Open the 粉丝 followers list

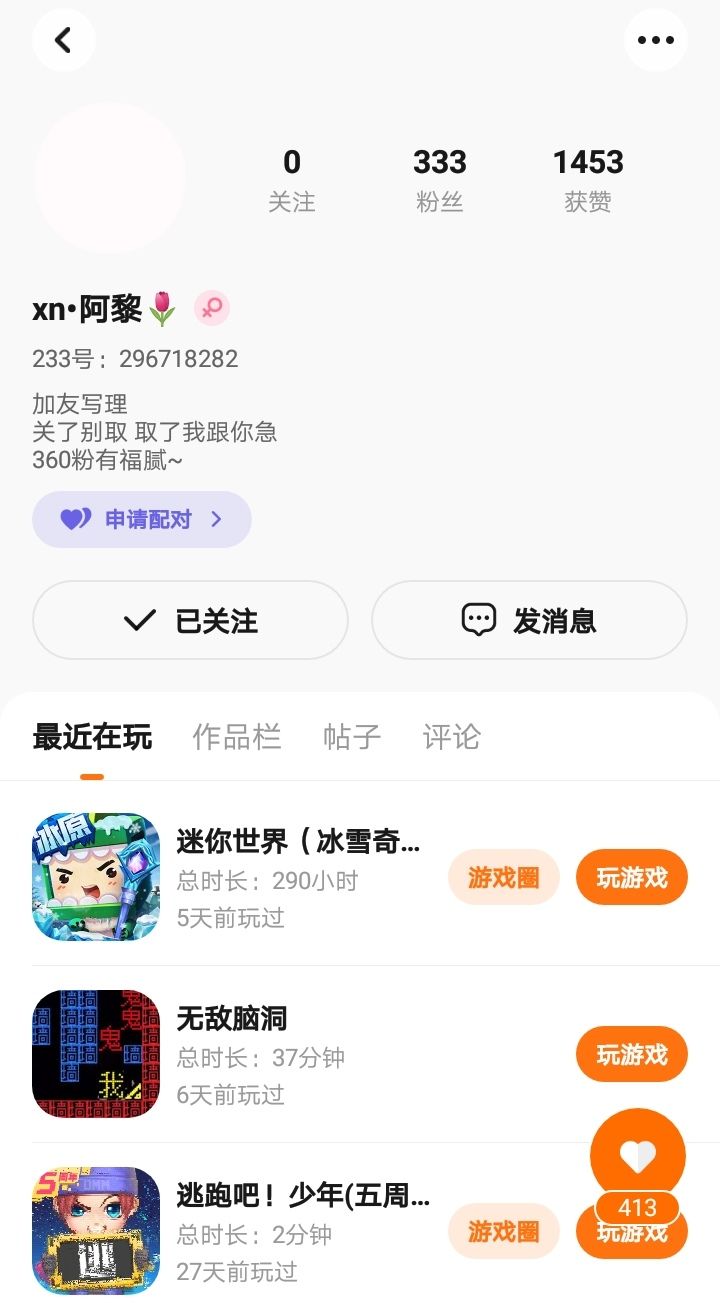[x=440, y=179]
